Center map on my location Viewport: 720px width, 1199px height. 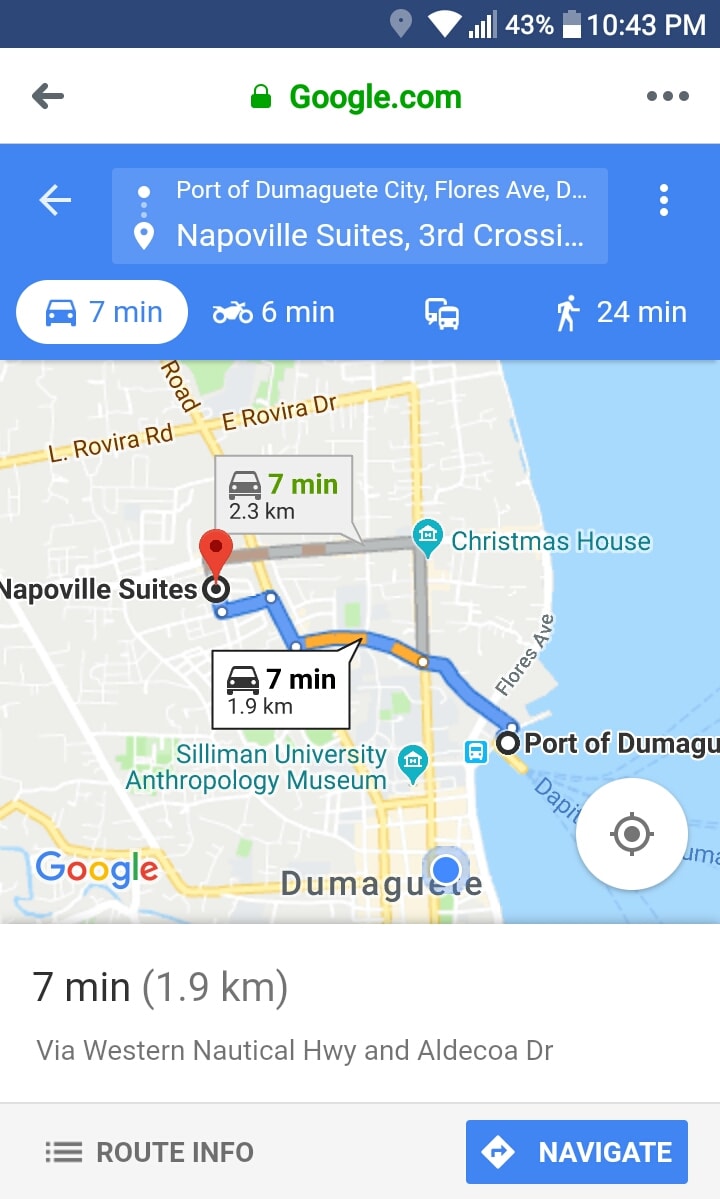[631, 833]
